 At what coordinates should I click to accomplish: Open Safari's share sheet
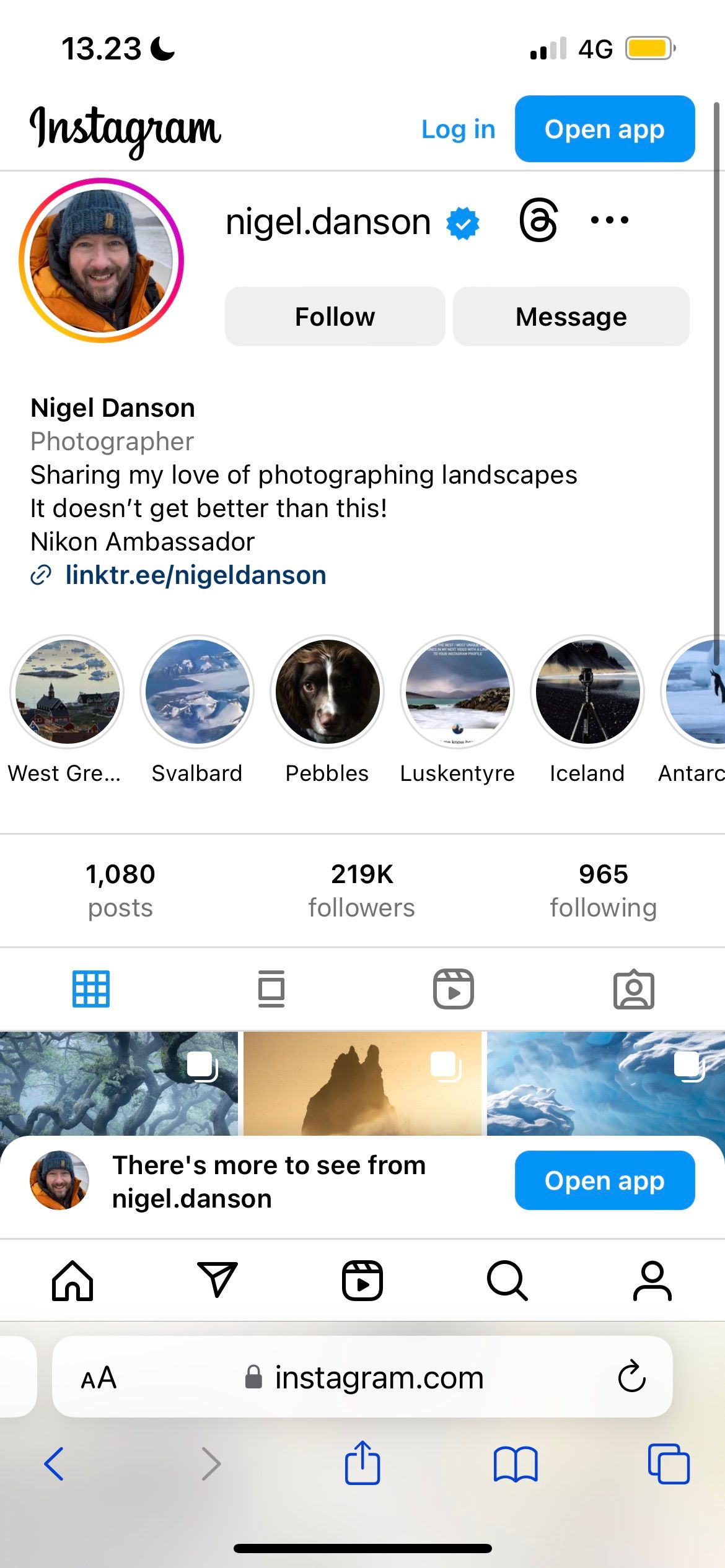[362, 1463]
